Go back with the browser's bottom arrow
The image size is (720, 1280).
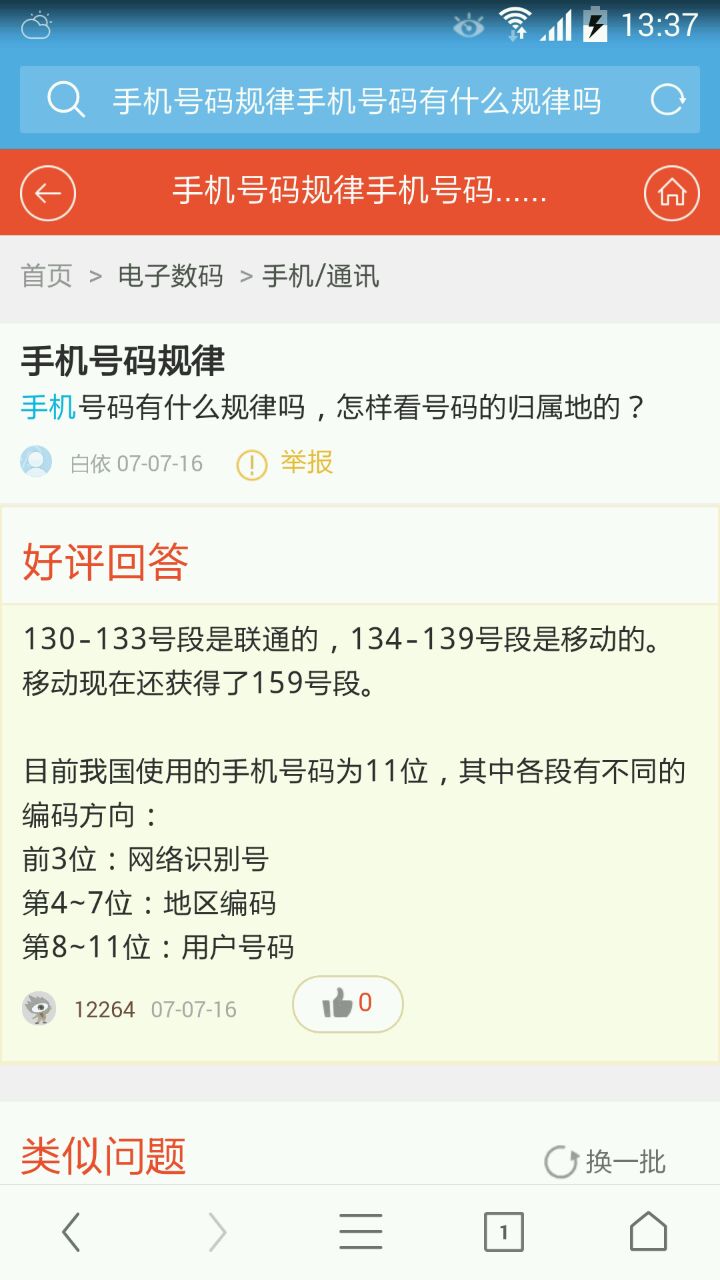(x=71, y=1232)
